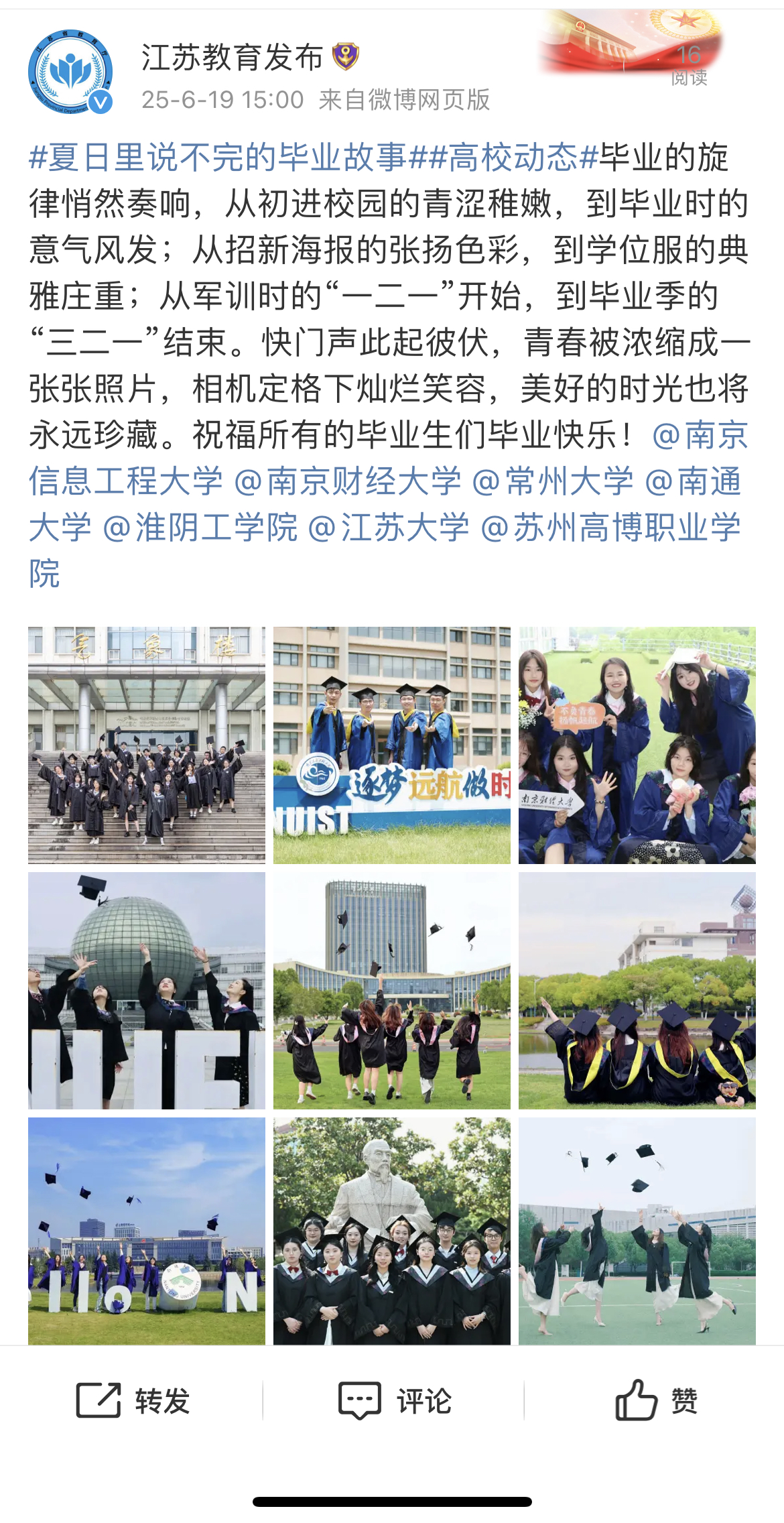Open @江苏大学 mention link

(389, 528)
